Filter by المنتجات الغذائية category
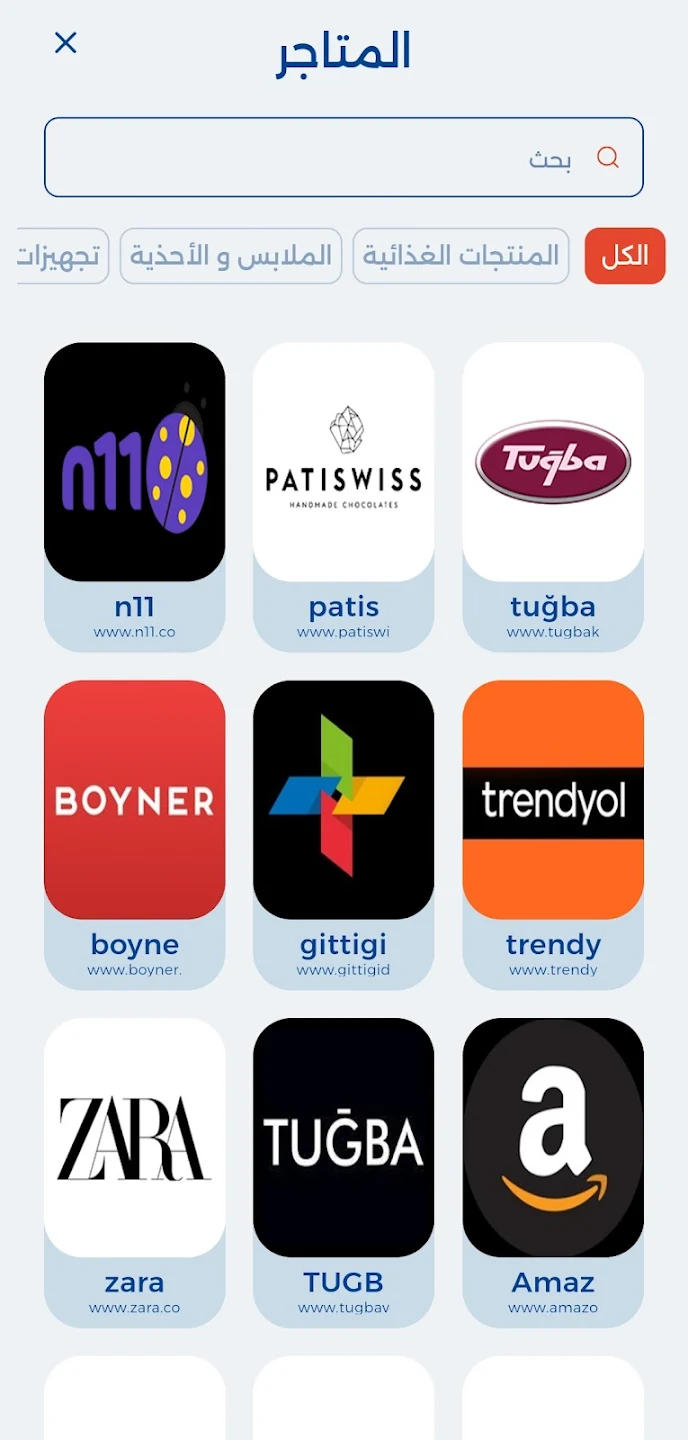The height and width of the screenshot is (1440, 688). click(461, 256)
